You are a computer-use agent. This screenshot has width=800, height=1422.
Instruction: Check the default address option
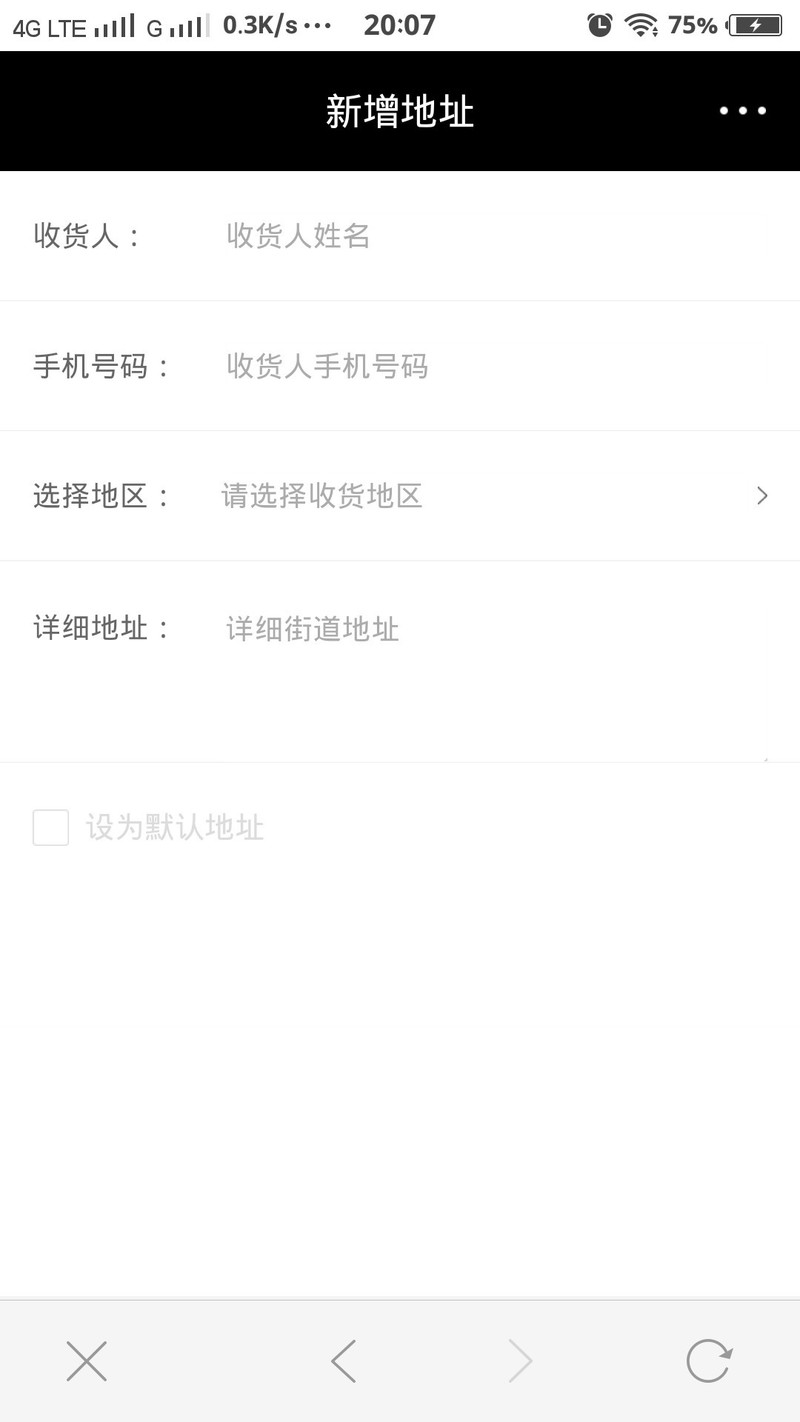50,828
